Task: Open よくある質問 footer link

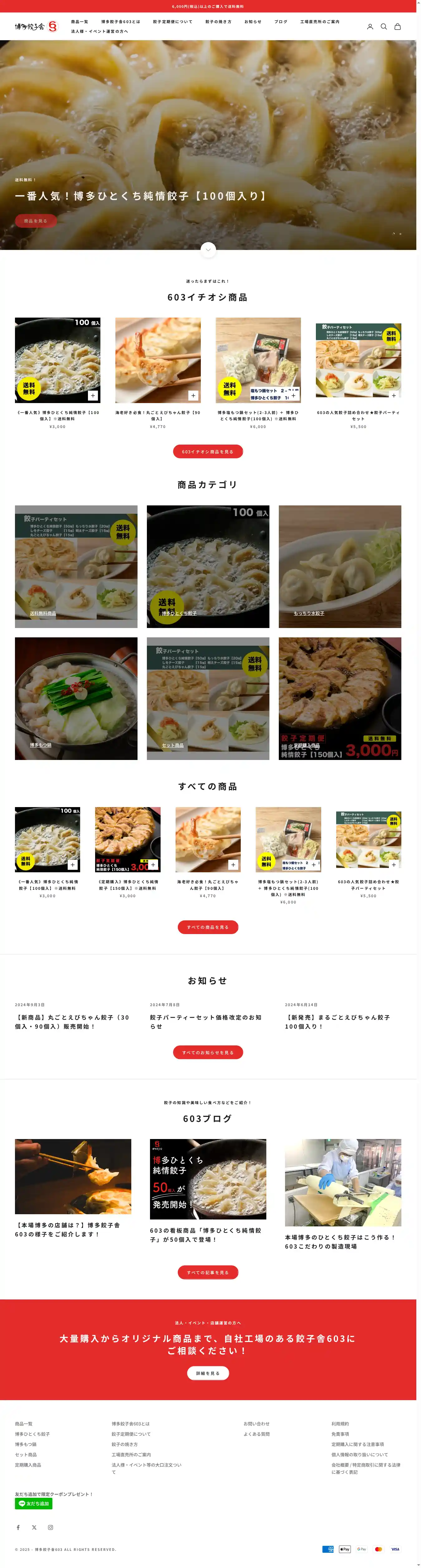Action: [x=257, y=1434]
